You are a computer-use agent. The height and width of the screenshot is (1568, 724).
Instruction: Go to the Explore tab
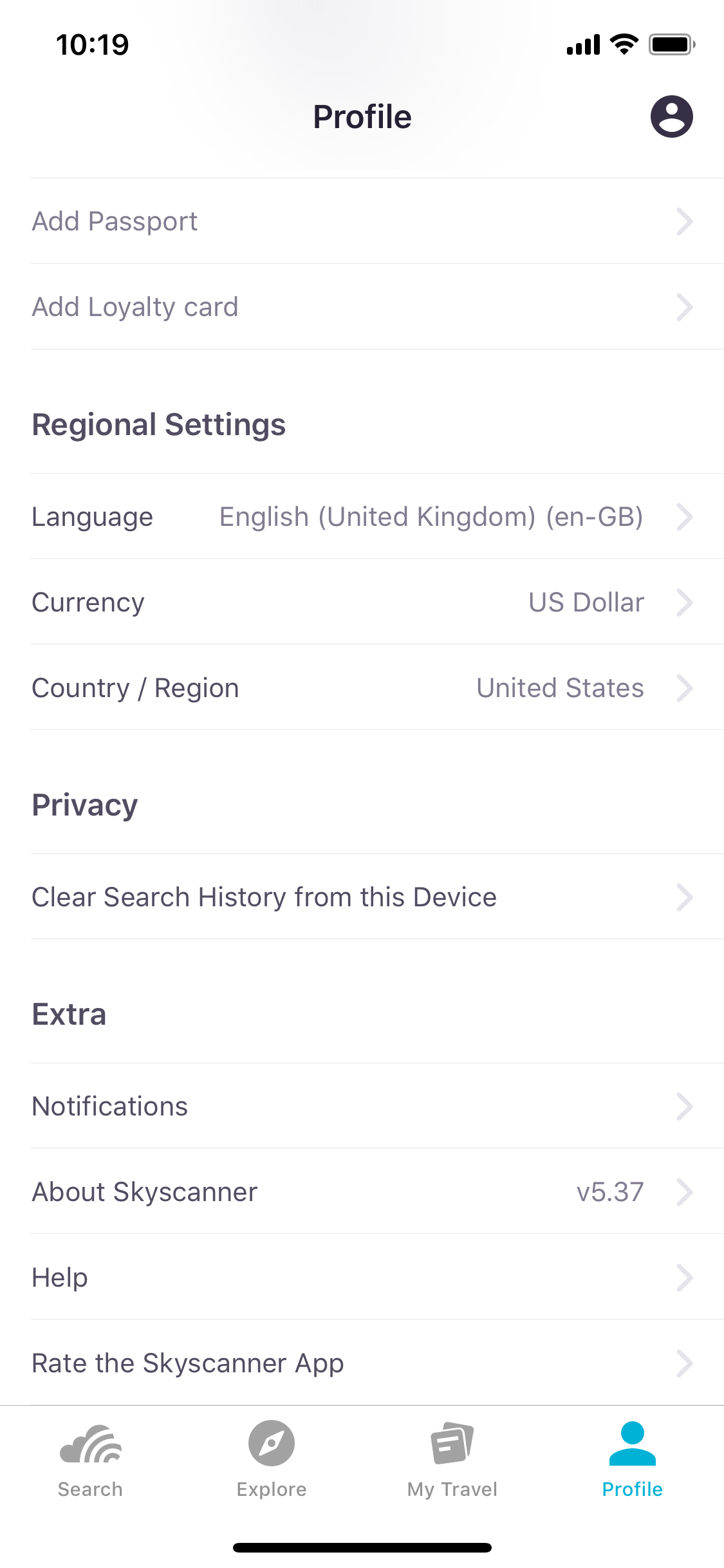point(272,1460)
